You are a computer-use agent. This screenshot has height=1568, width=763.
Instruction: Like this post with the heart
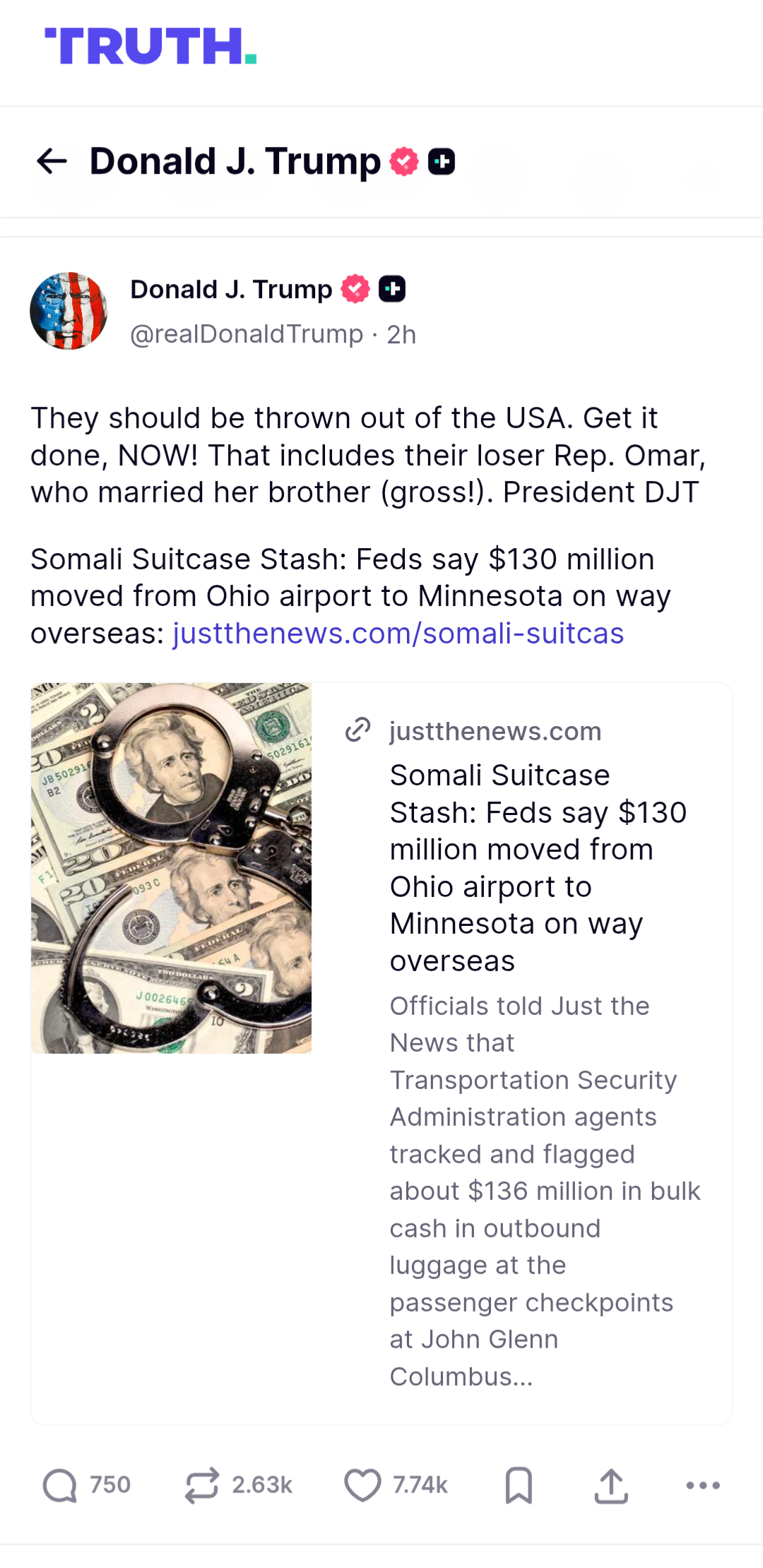tap(362, 1485)
